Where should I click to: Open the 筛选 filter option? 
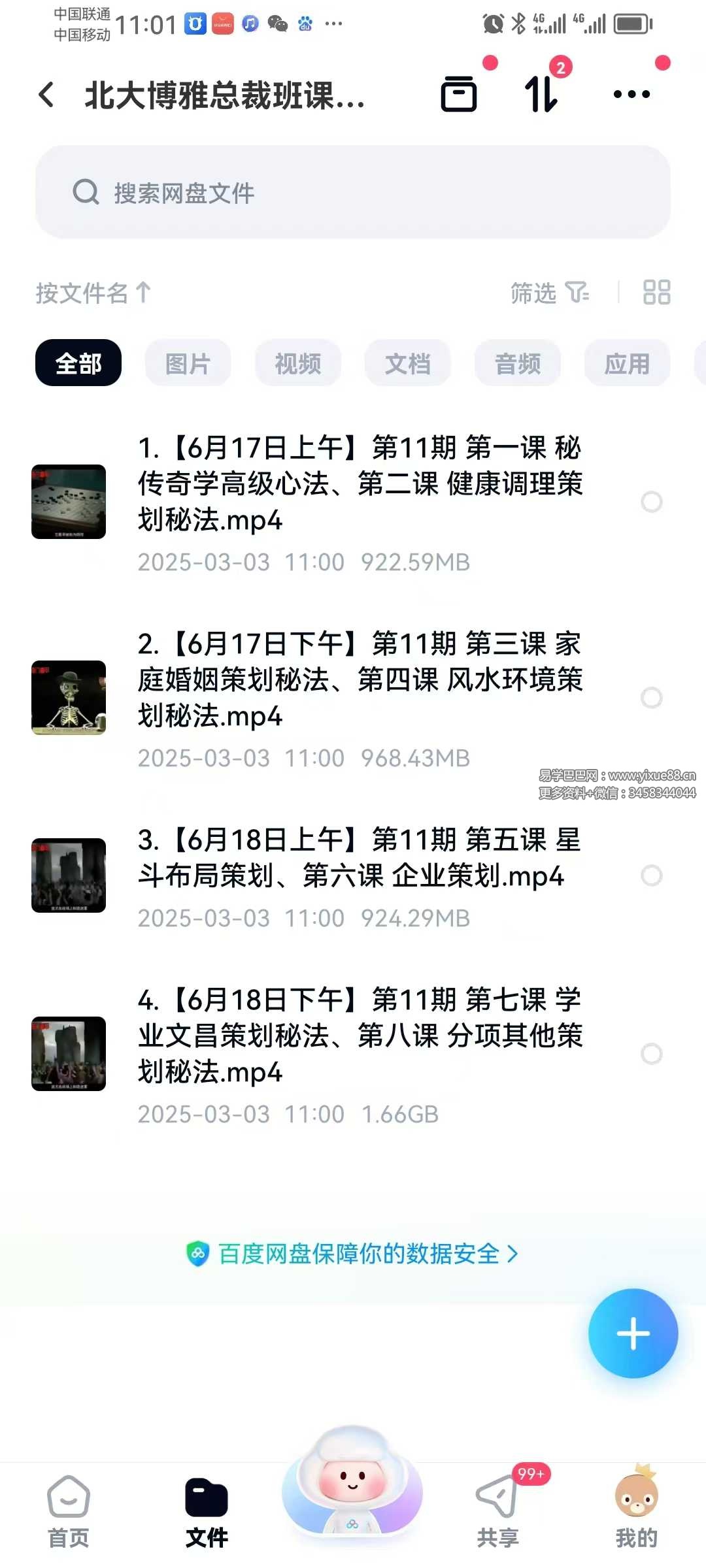click(x=549, y=293)
